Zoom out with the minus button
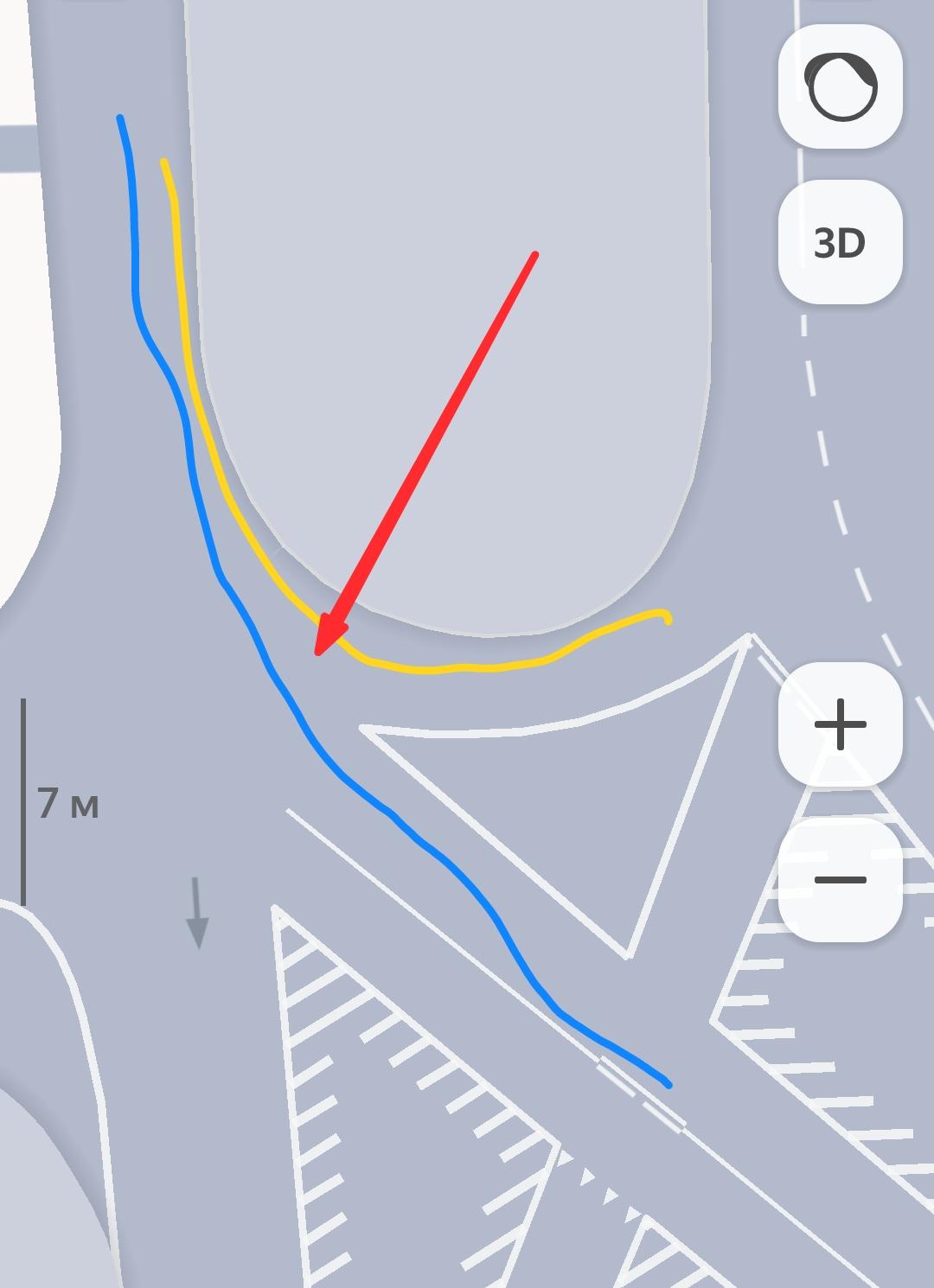 [840, 880]
